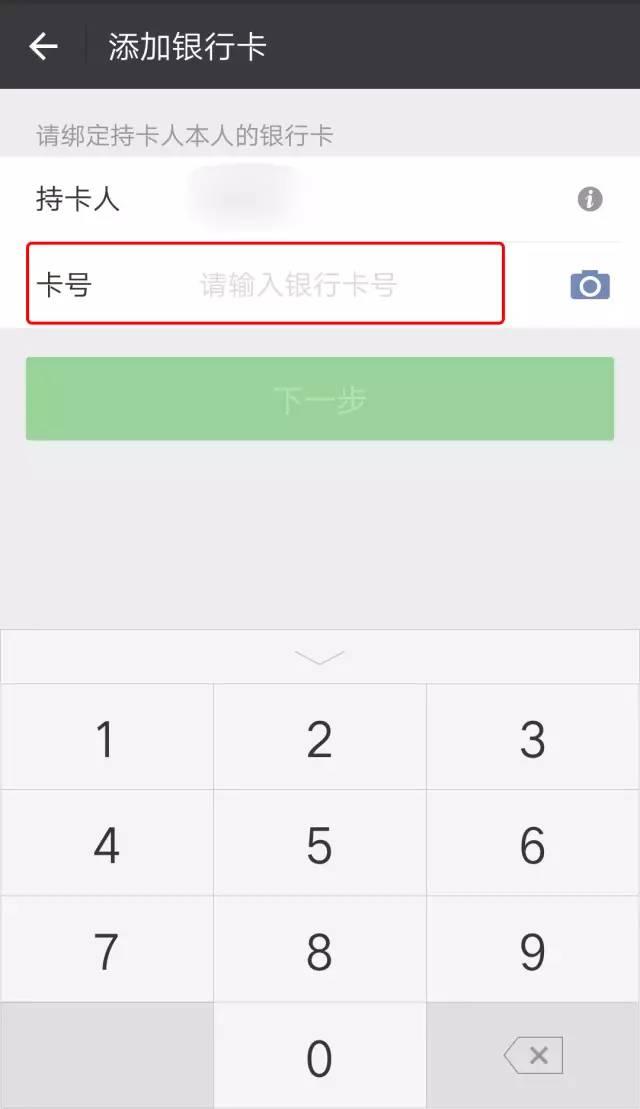
Task: Go back from 添加银行卡 page
Action: pos(43,47)
